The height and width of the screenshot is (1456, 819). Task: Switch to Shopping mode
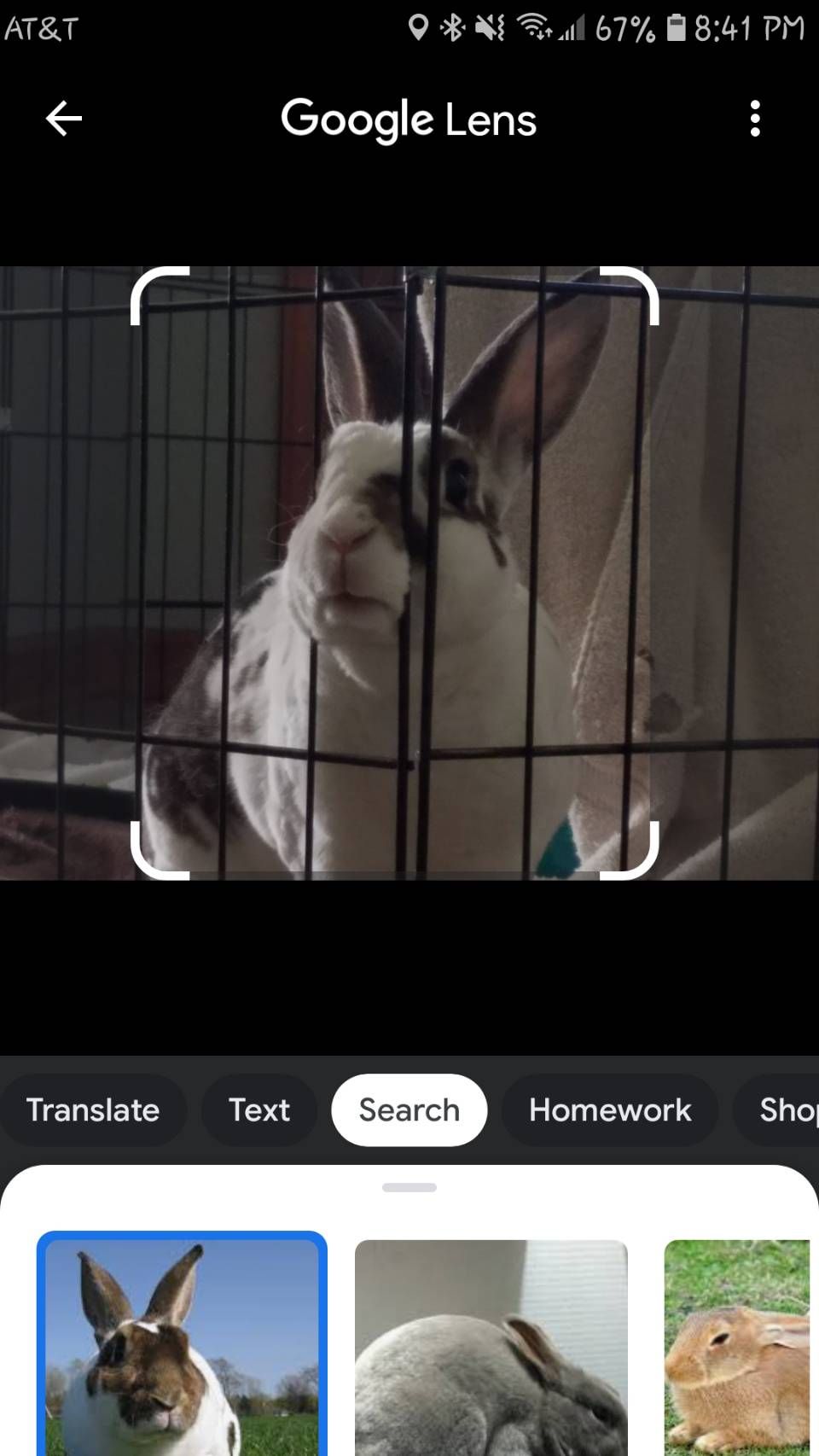[x=785, y=1109]
